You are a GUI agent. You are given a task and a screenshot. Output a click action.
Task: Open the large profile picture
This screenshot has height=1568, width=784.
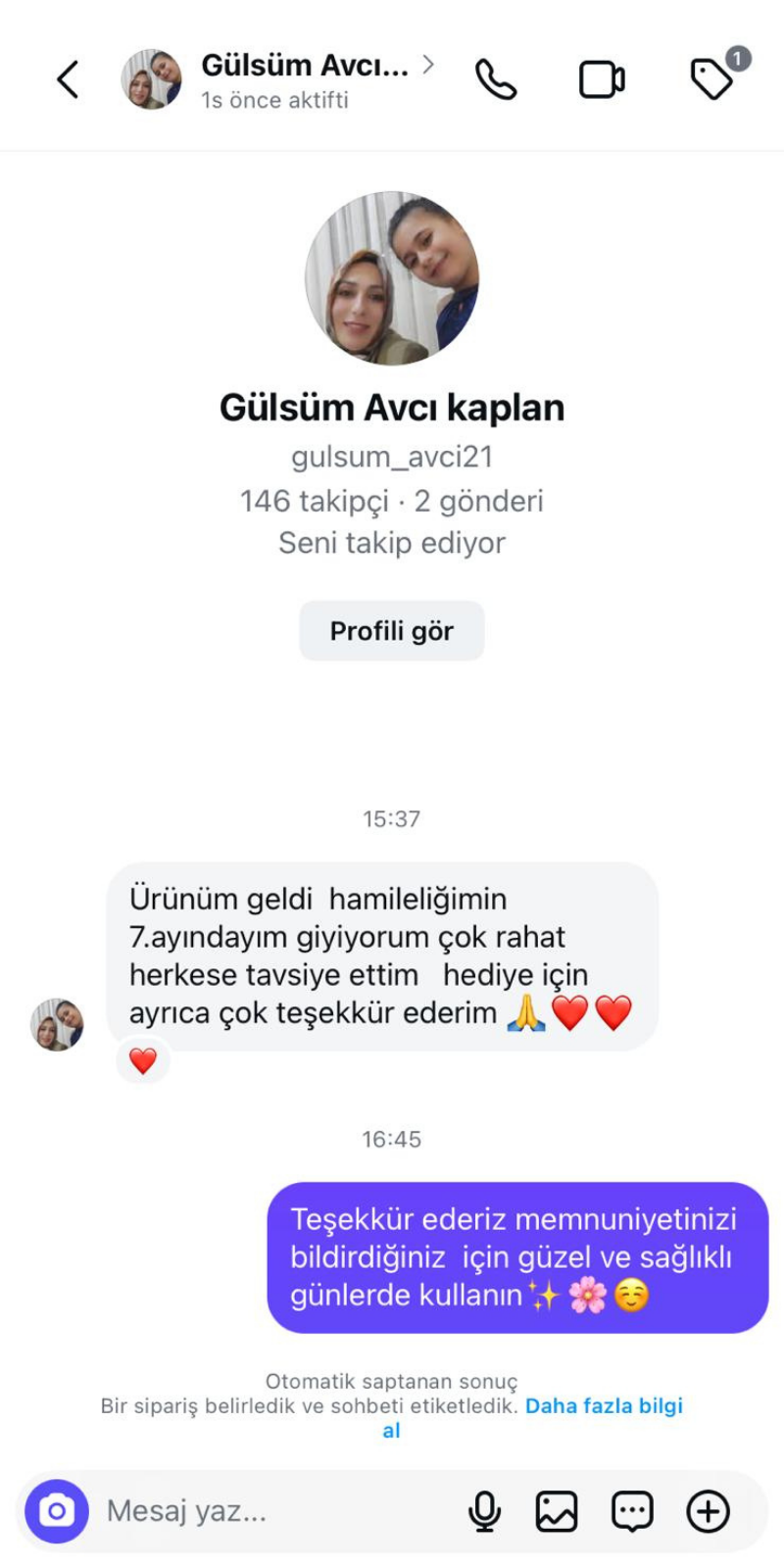pyautogui.click(x=392, y=278)
